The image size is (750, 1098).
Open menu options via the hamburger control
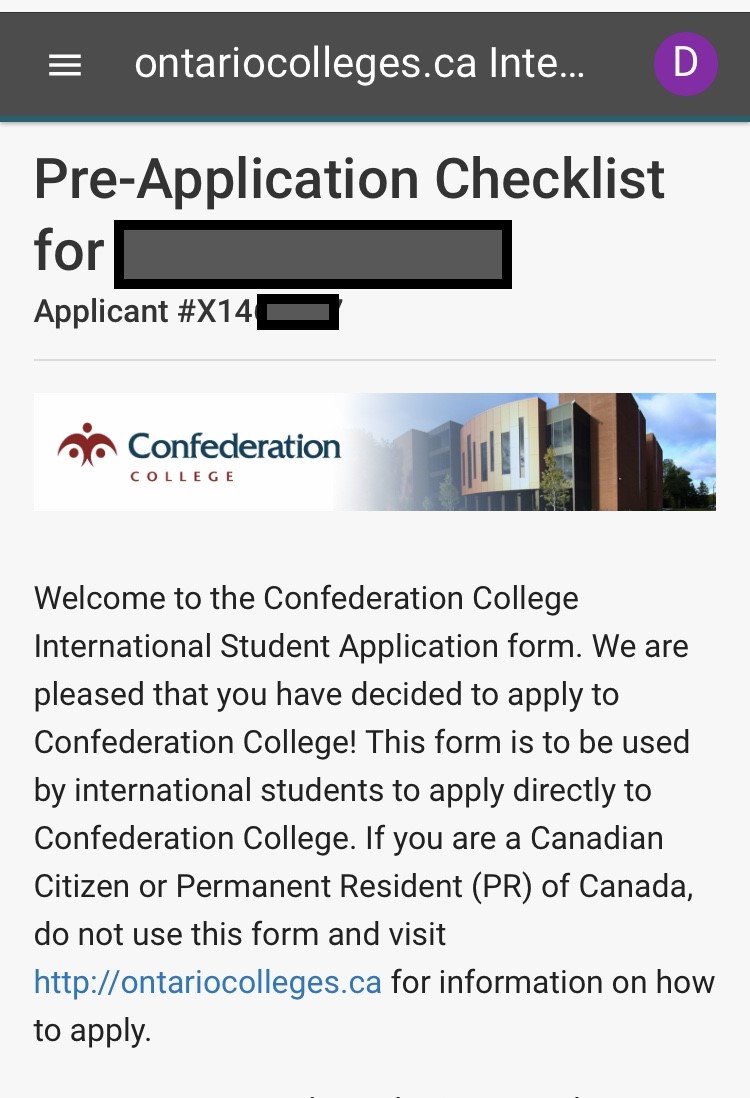coord(65,63)
